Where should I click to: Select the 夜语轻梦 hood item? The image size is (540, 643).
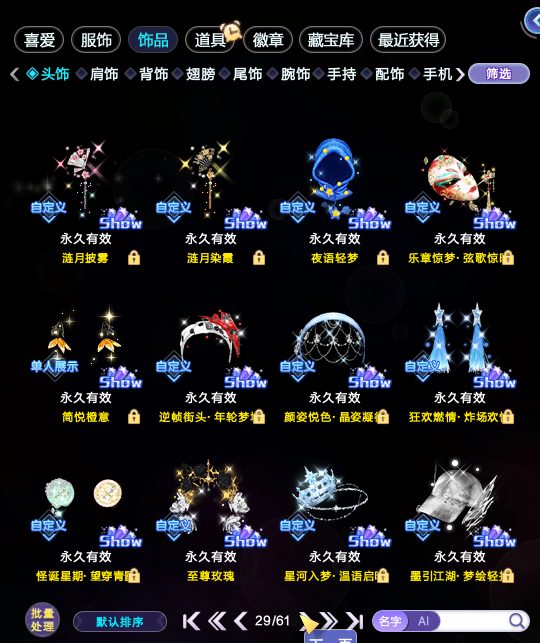(x=335, y=203)
